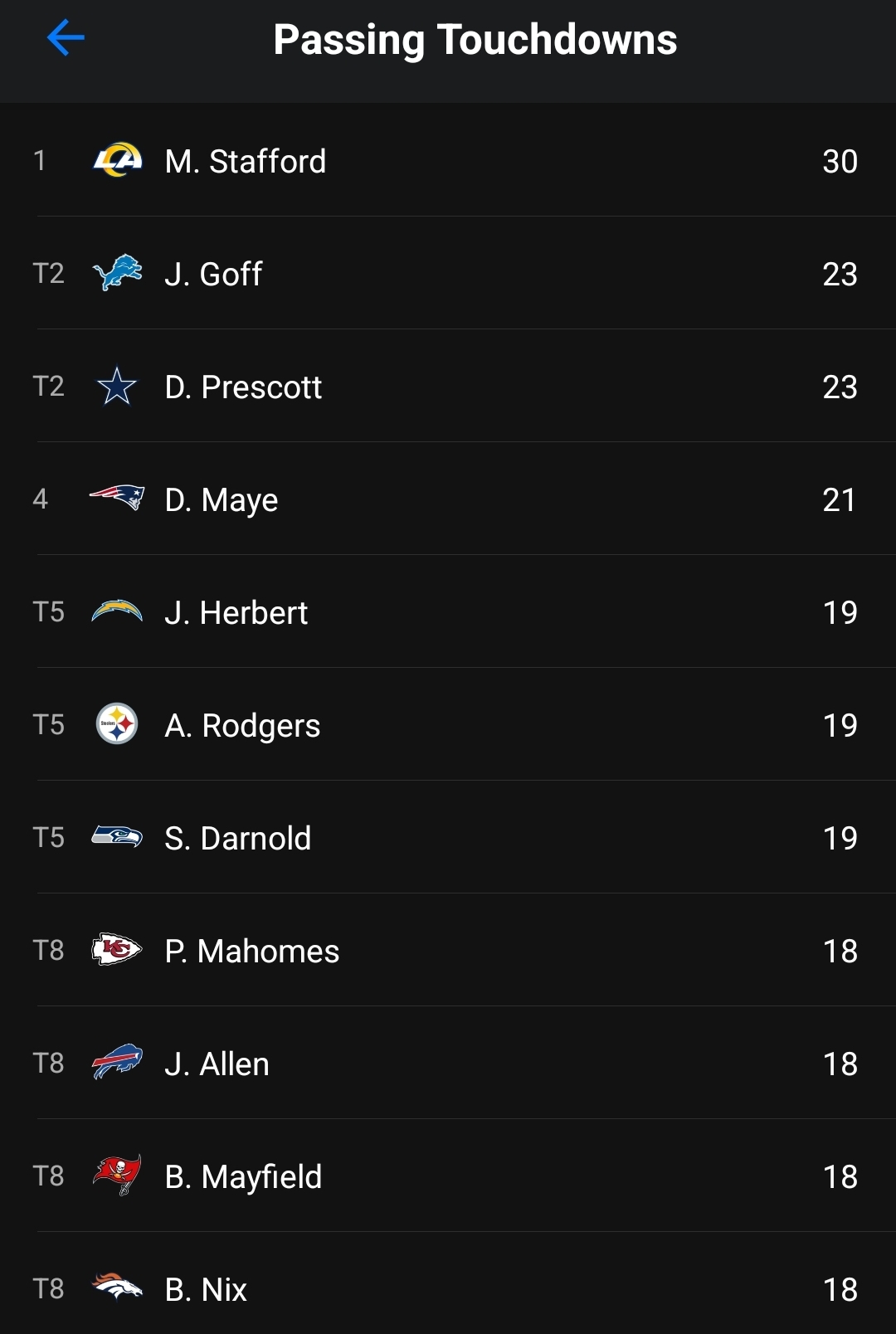
Task: Go back using the blue arrow
Action: point(66,38)
